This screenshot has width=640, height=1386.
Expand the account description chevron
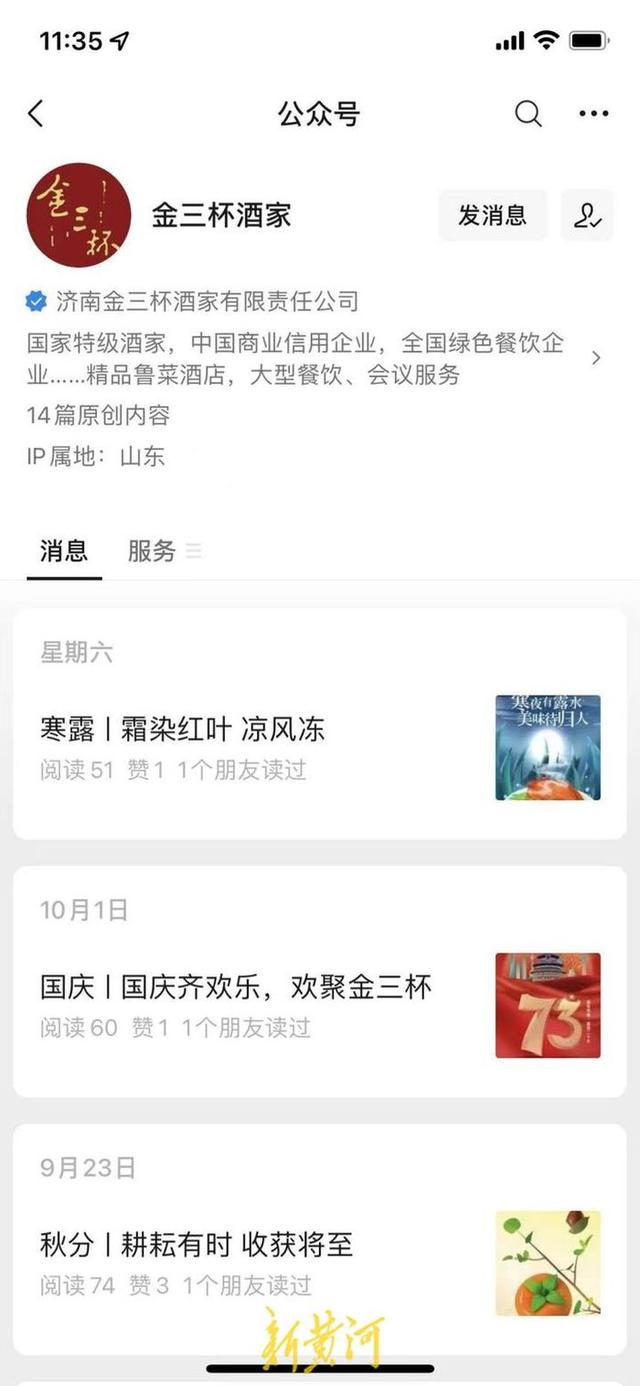[x=596, y=358]
